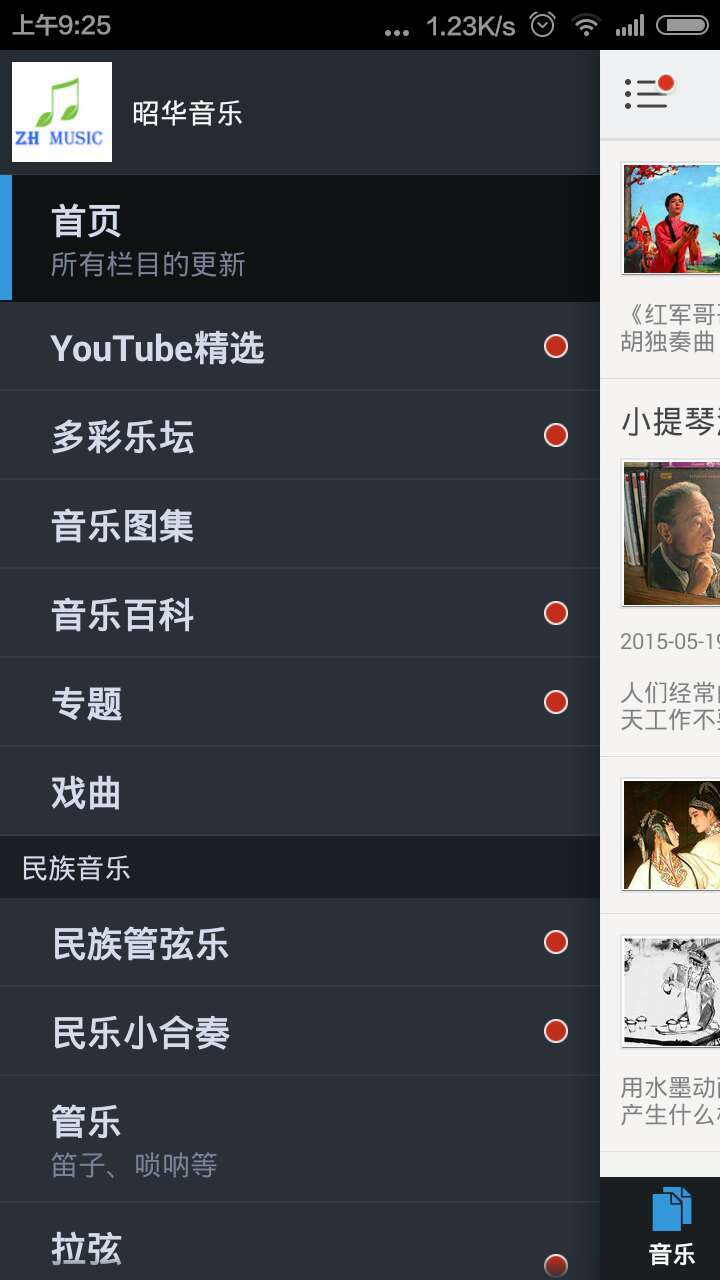
Task: Select the 专题 section
Action: click(x=300, y=703)
